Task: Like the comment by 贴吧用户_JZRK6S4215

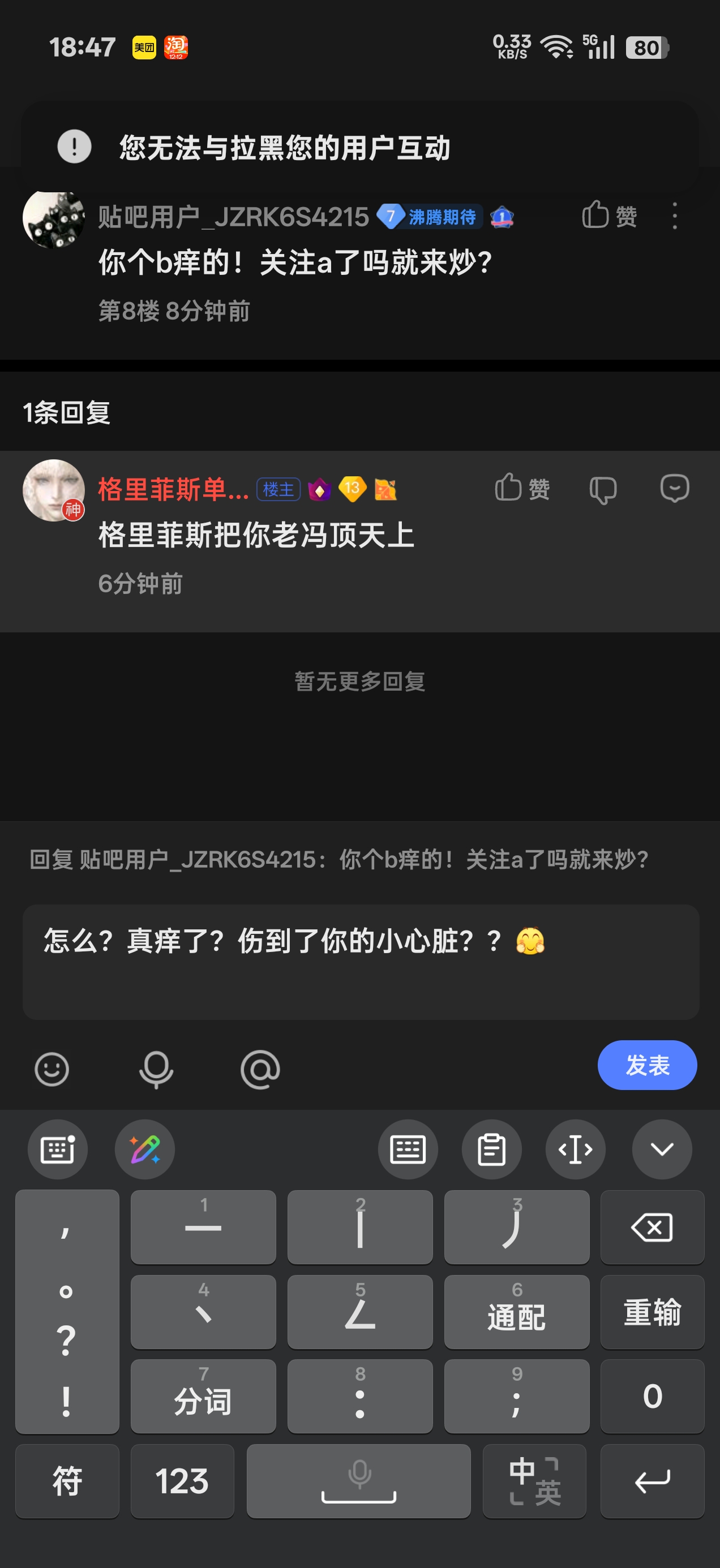Action: coord(609,216)
